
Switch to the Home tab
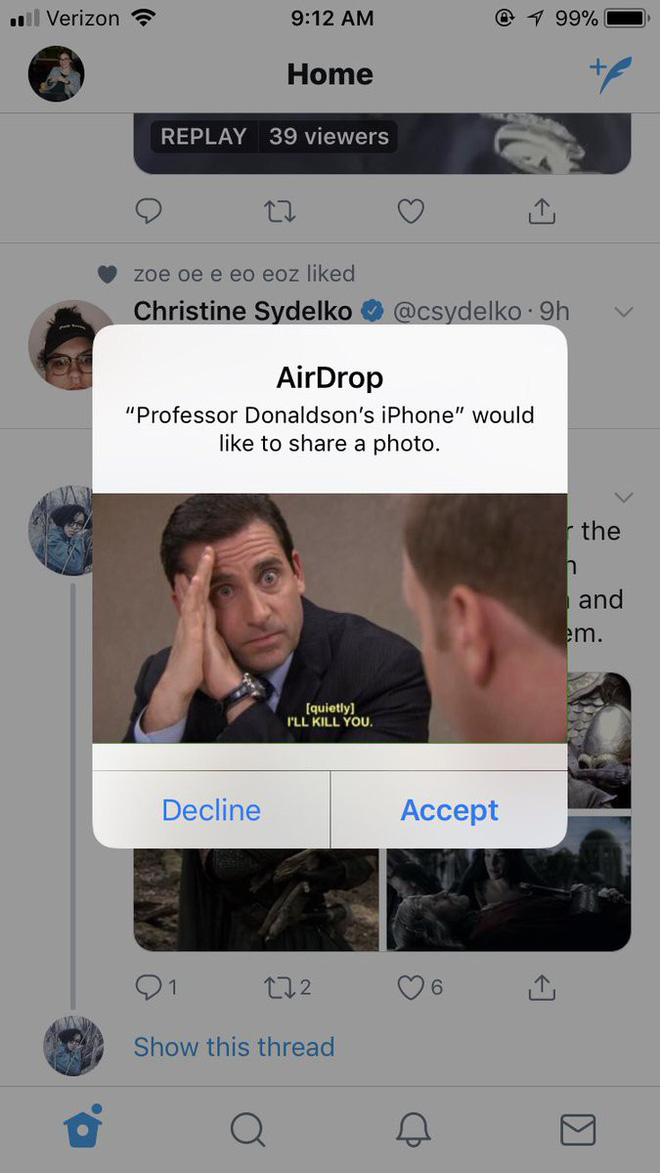(82, 1129)
